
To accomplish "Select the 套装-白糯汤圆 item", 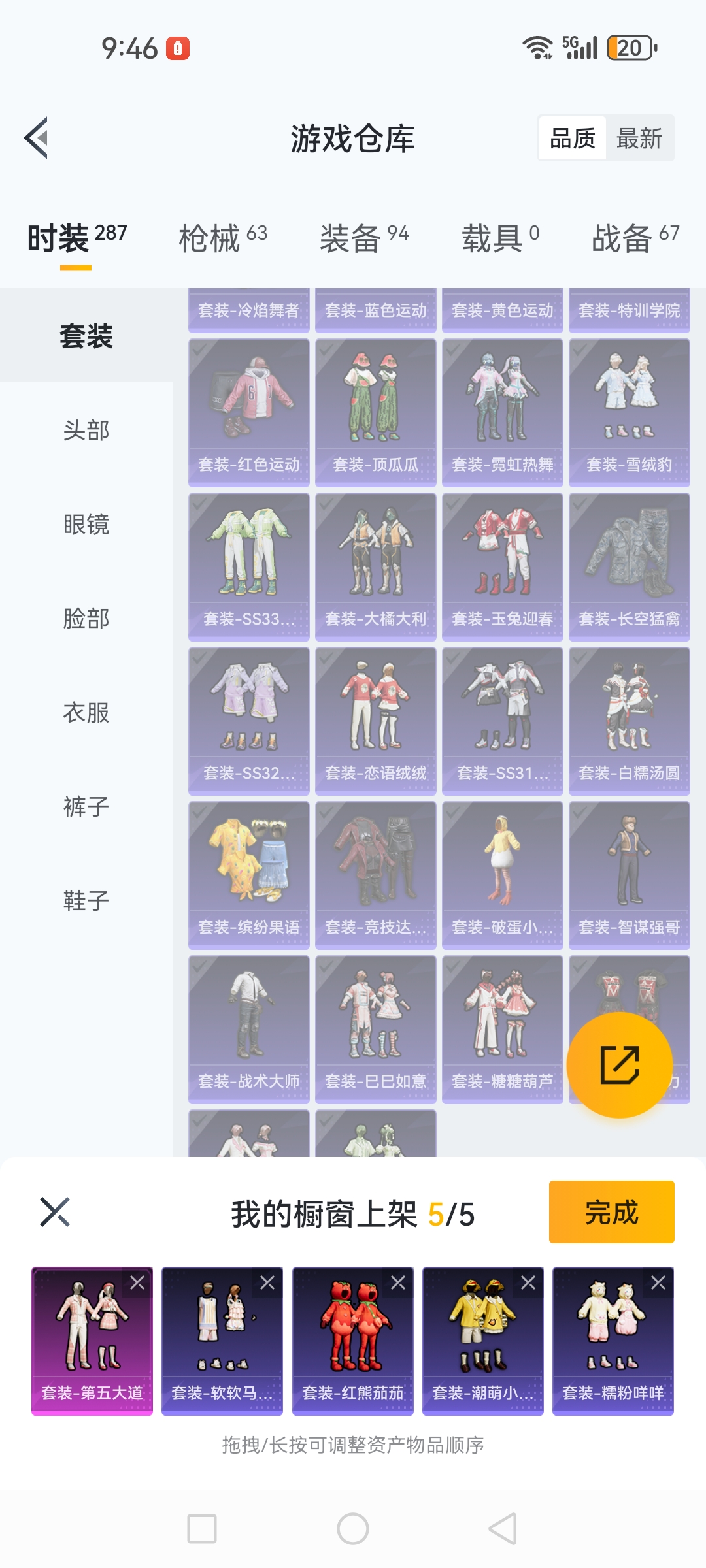I will pyautogui.click(x=629, y=720).
